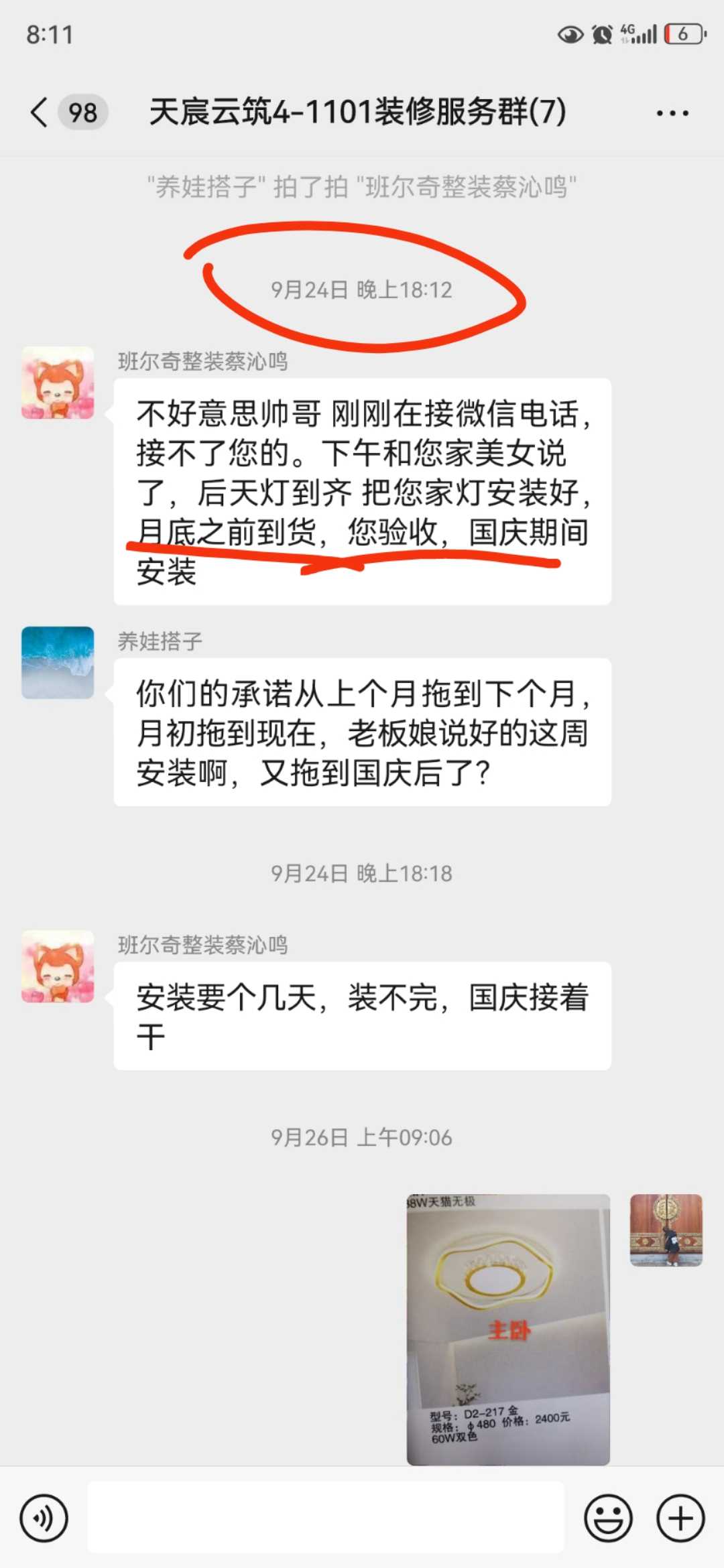Open the group chat overflow menu
Screen dimensions: 724x1568
click(x=672, y=113)
